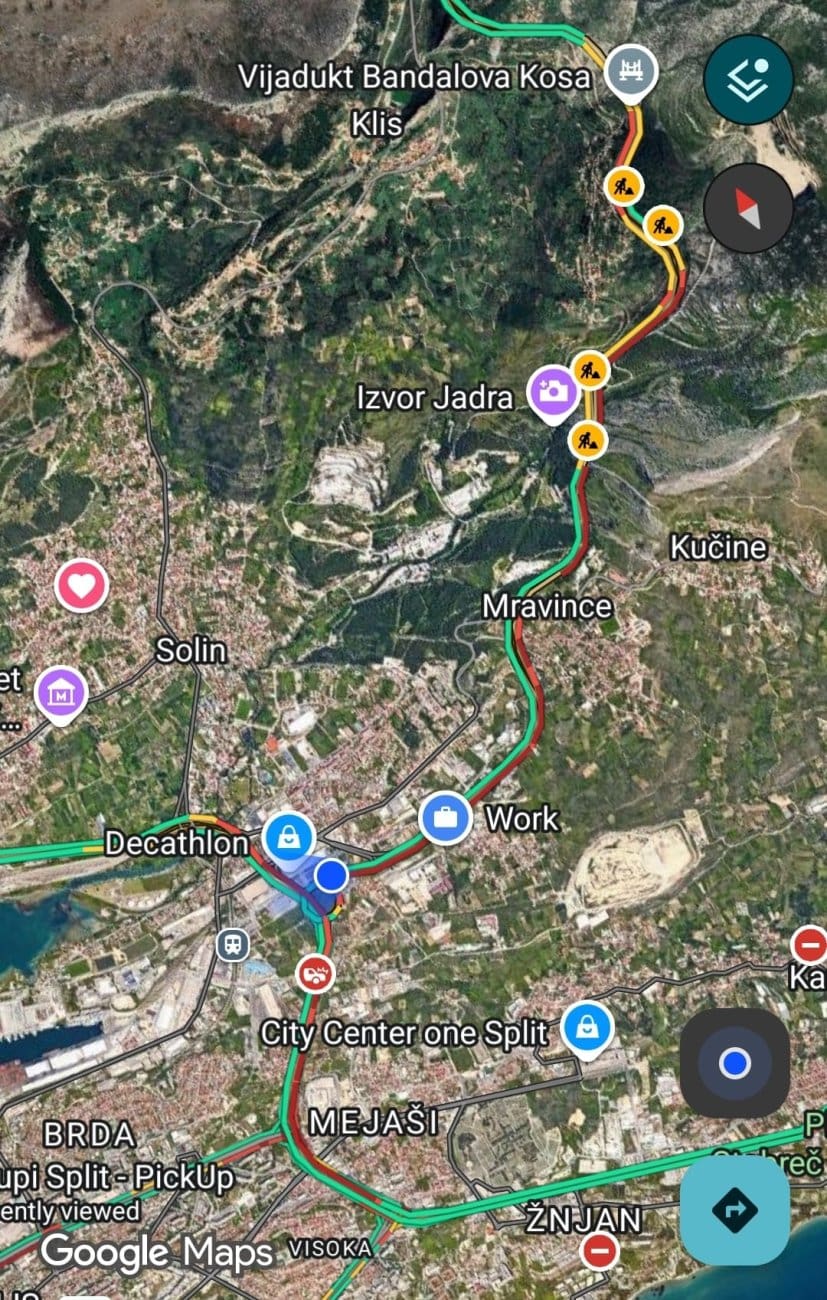This screenshot has height=1300, width=827.
Task: Select the purple museum pin near Solin
Action: click(x=60, y=691)
